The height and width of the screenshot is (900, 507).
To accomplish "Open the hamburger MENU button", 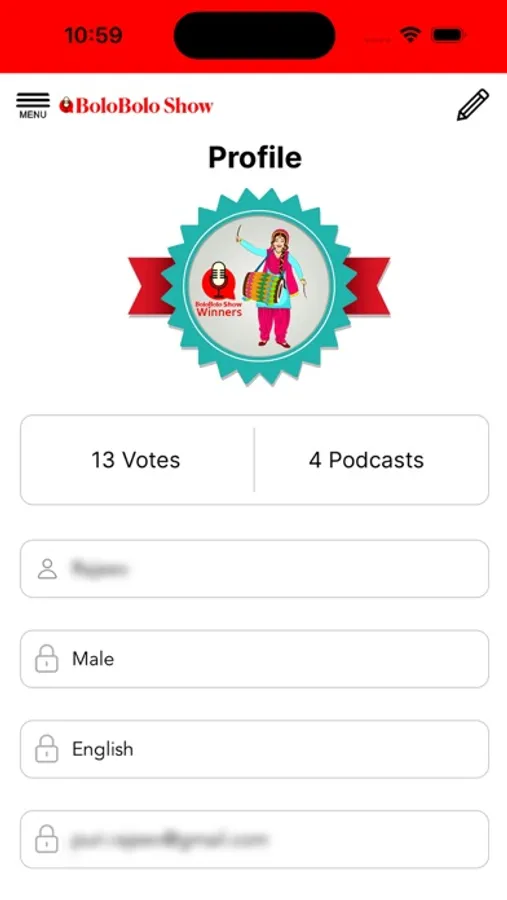I will [x=33, y=106].
